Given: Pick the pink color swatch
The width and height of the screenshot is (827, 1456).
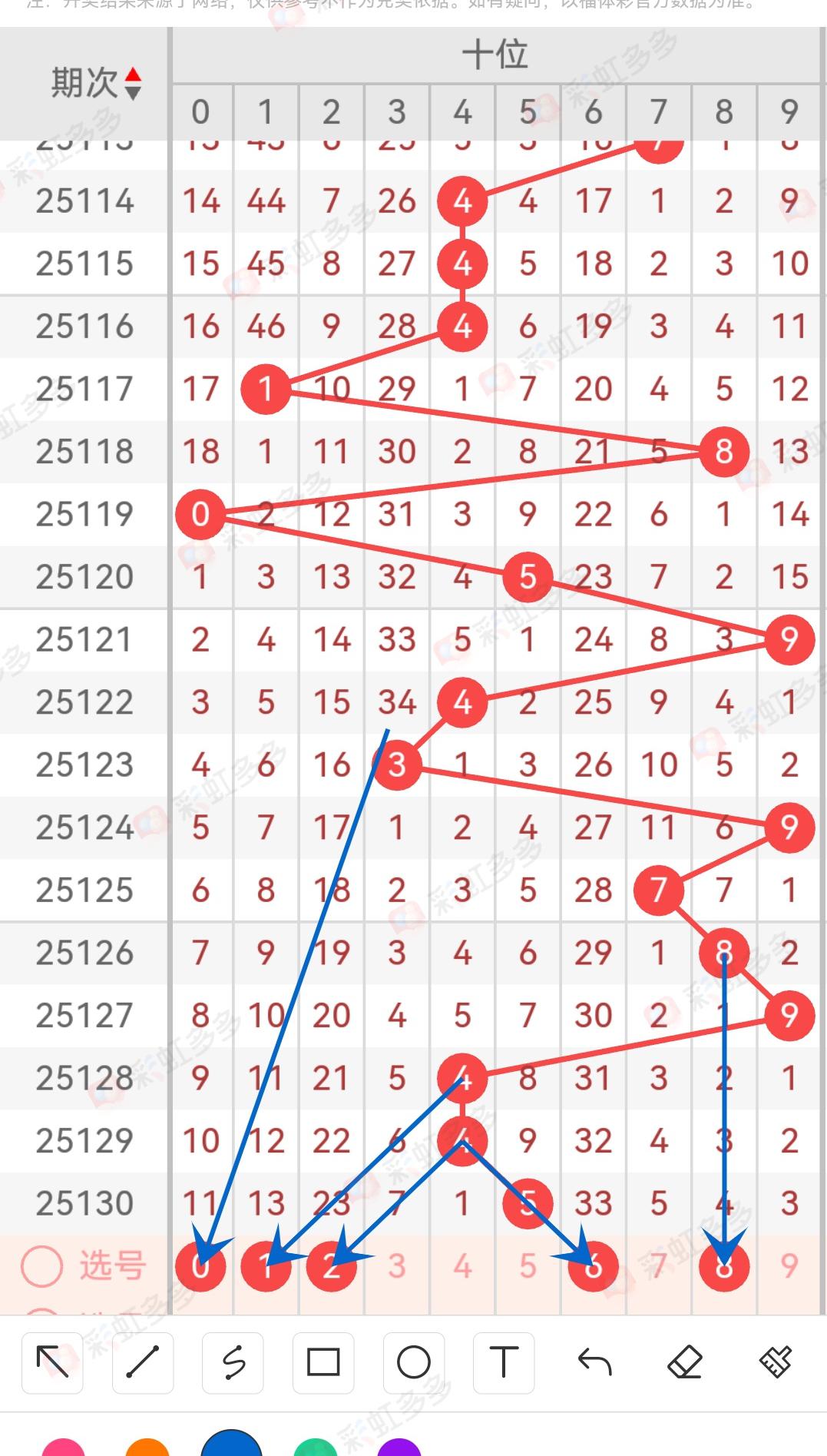Looking at the screenshot, I should click(x=63, y=1448).
